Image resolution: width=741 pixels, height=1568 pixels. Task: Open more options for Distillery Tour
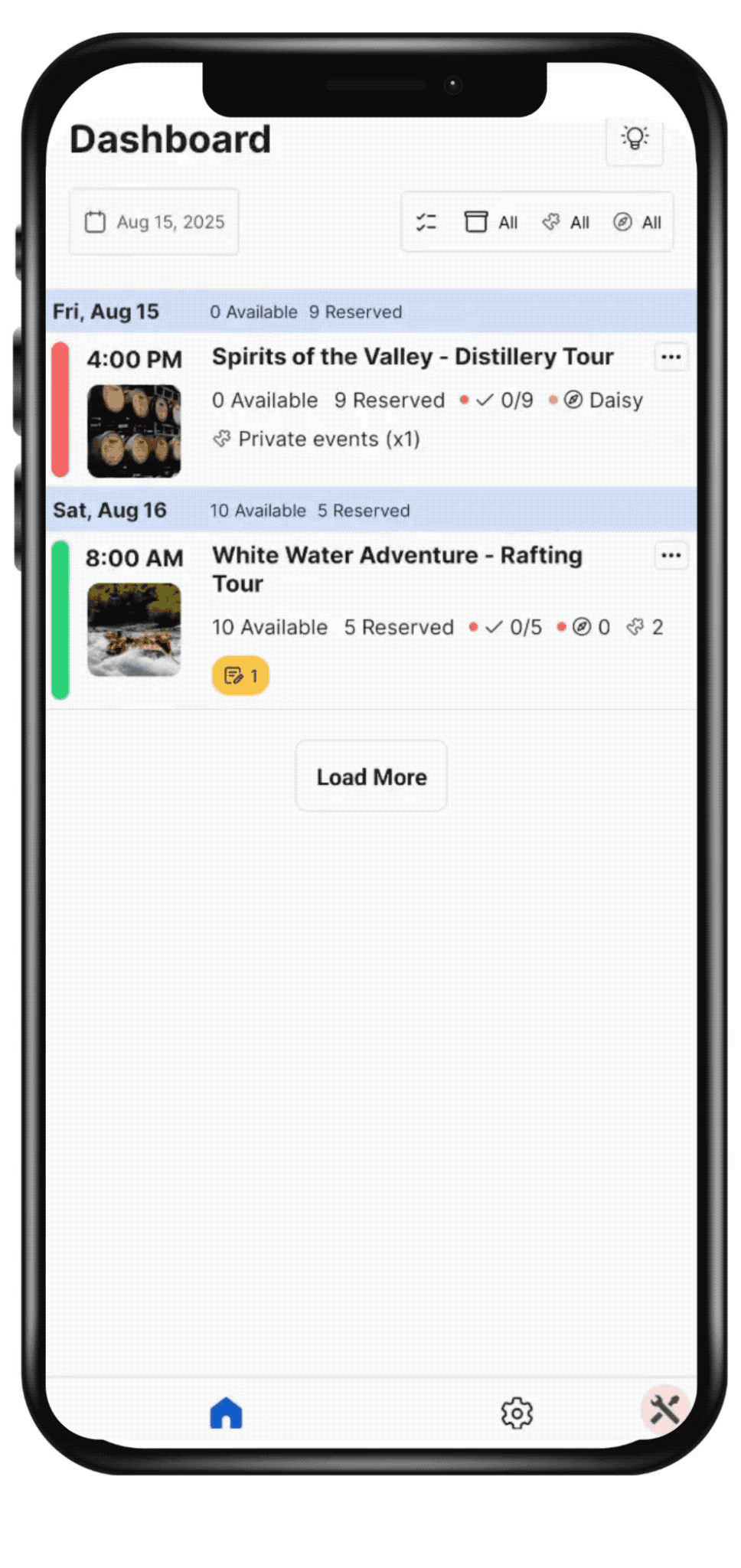[x=671, y=358]
